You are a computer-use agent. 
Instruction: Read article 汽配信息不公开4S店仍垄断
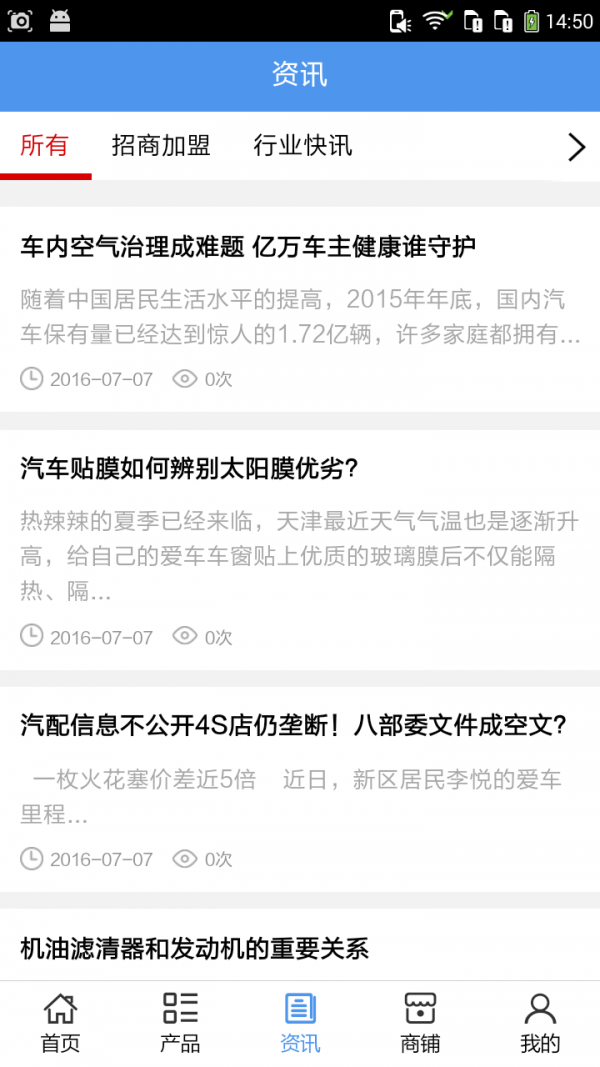tap(294, 726)
